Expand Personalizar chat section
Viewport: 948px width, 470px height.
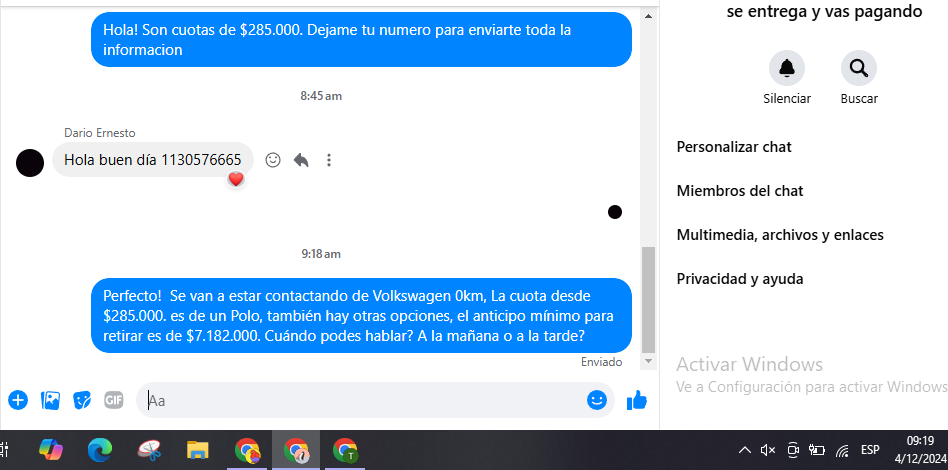pos(734,147)
